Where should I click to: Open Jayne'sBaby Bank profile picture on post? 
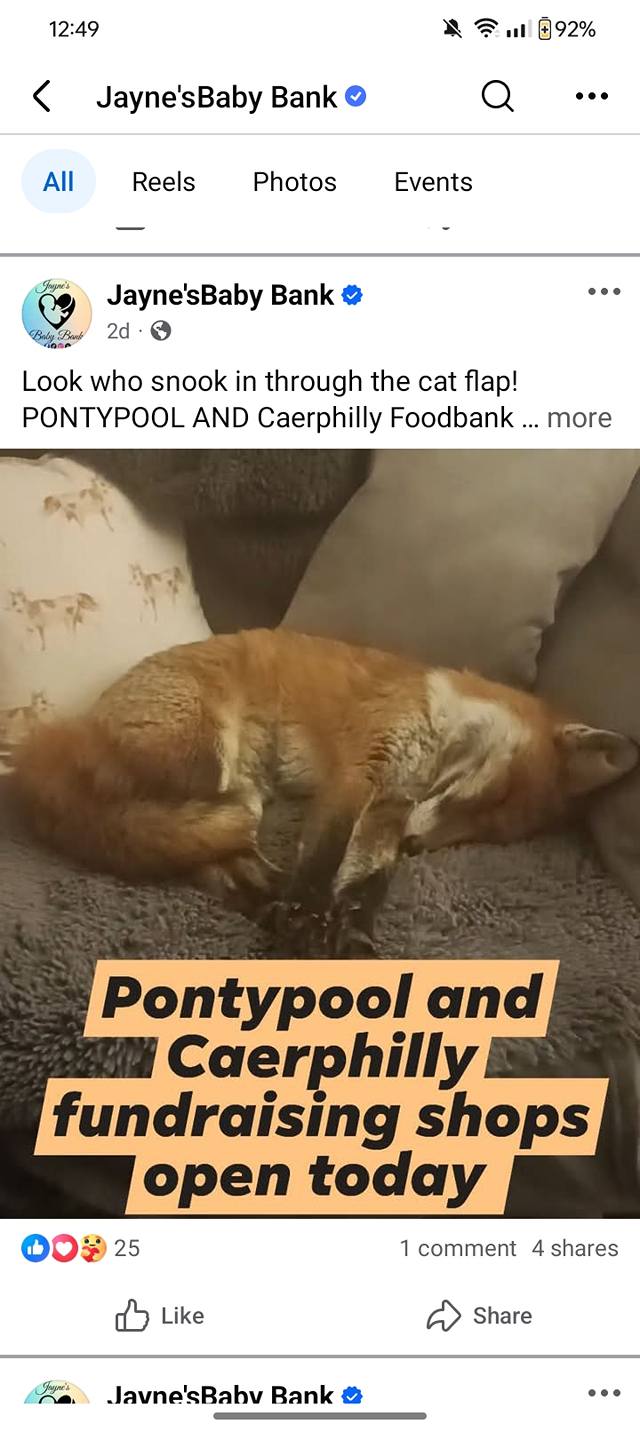(x=56, y=311)
